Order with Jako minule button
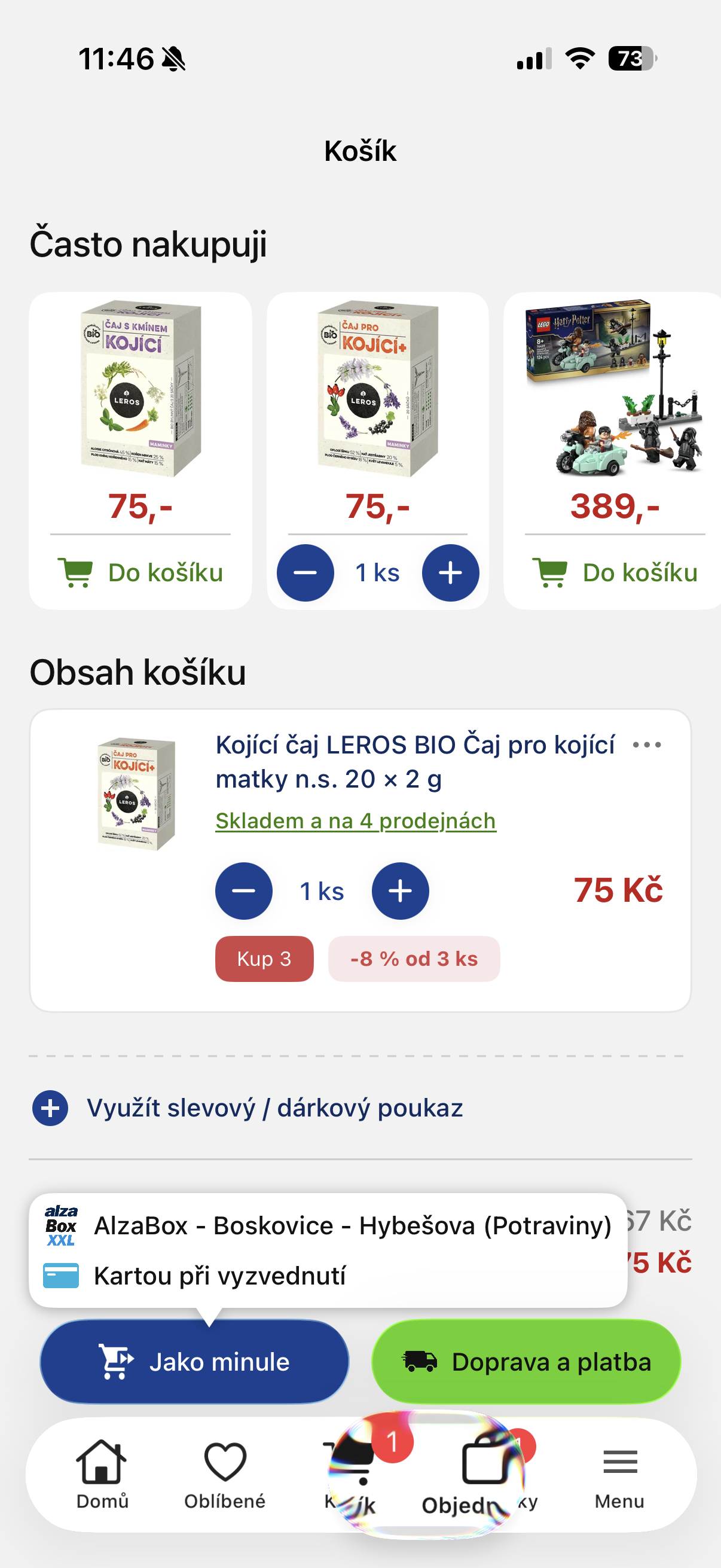Viewport: 721px width, 1568px height. click(194, 1362)
